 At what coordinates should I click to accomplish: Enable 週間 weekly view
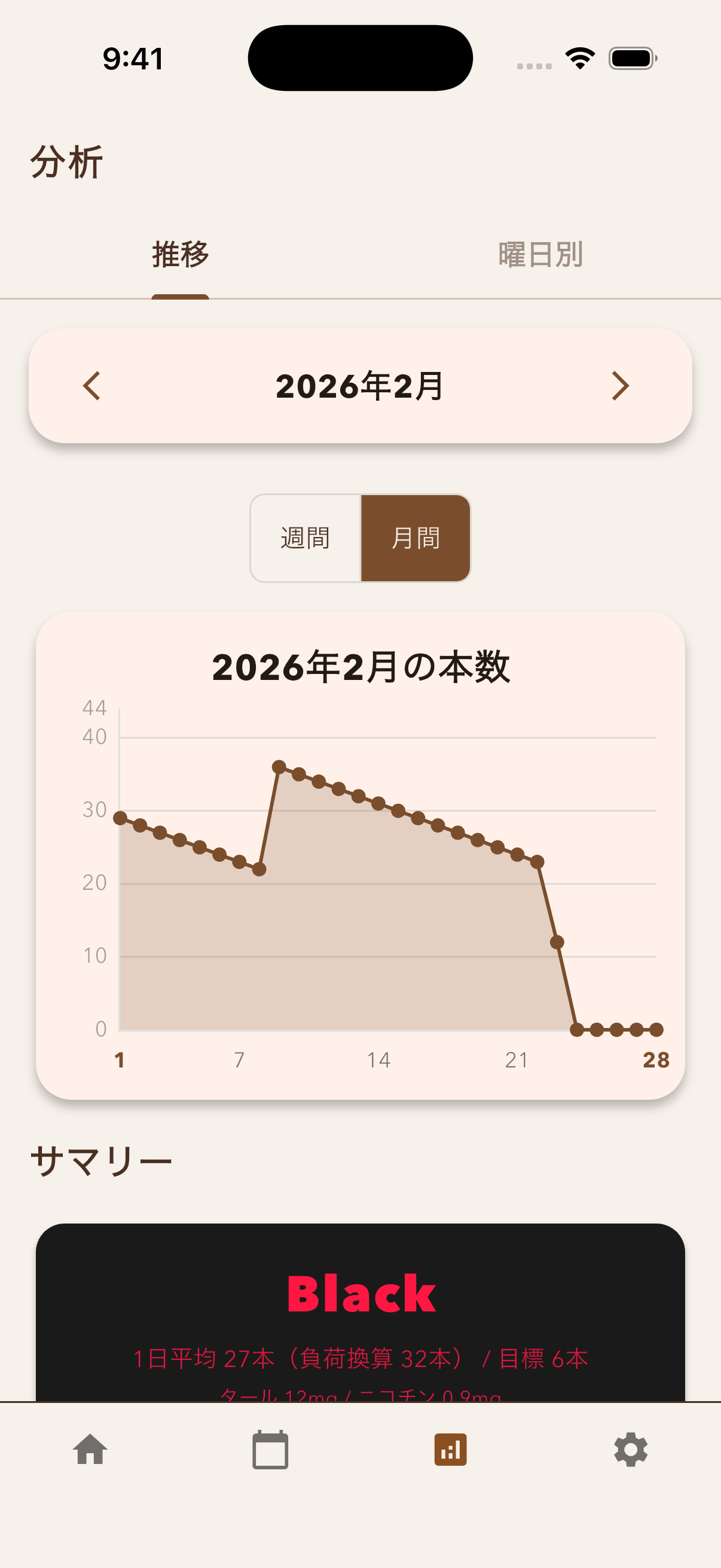coord(305,538)
